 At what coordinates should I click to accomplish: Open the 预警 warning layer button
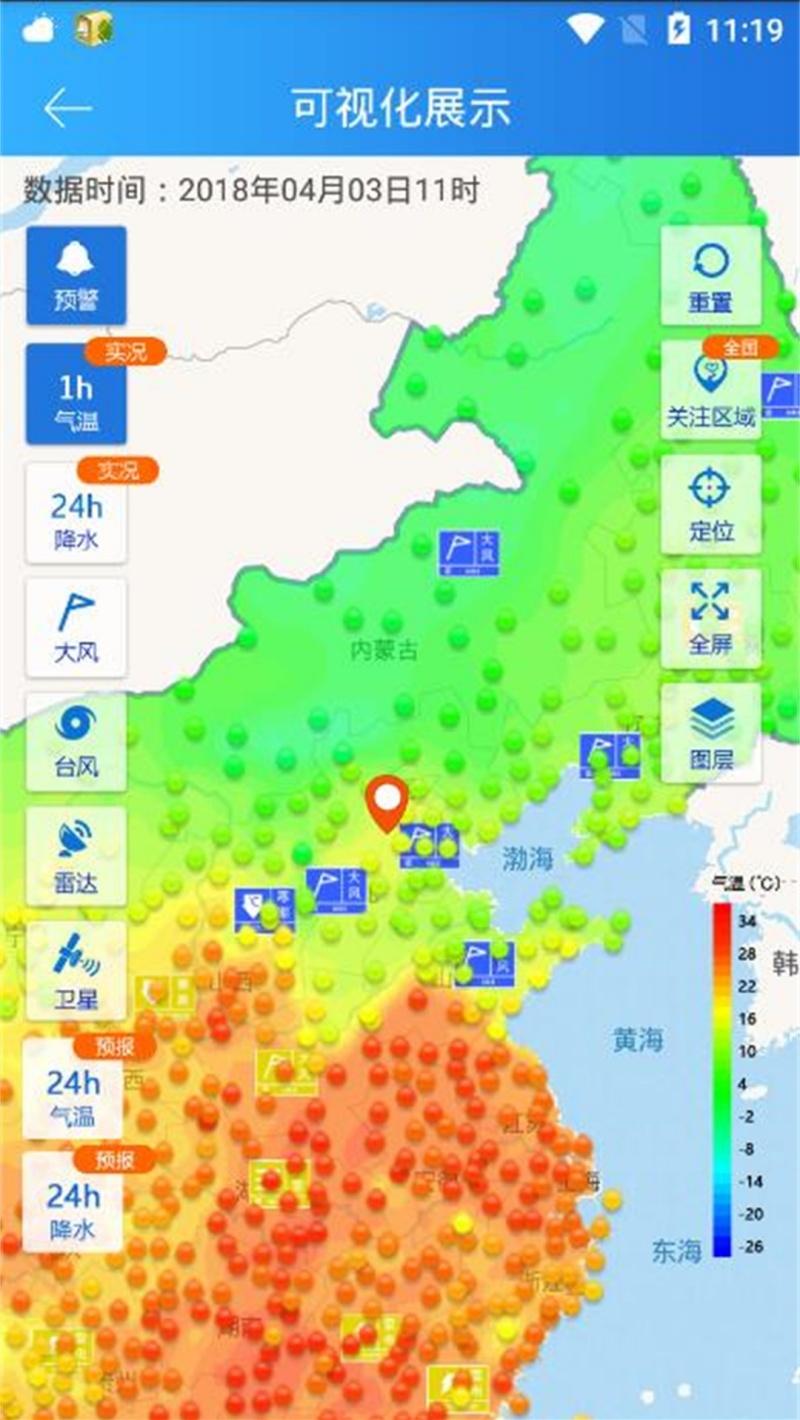(76, 275)
